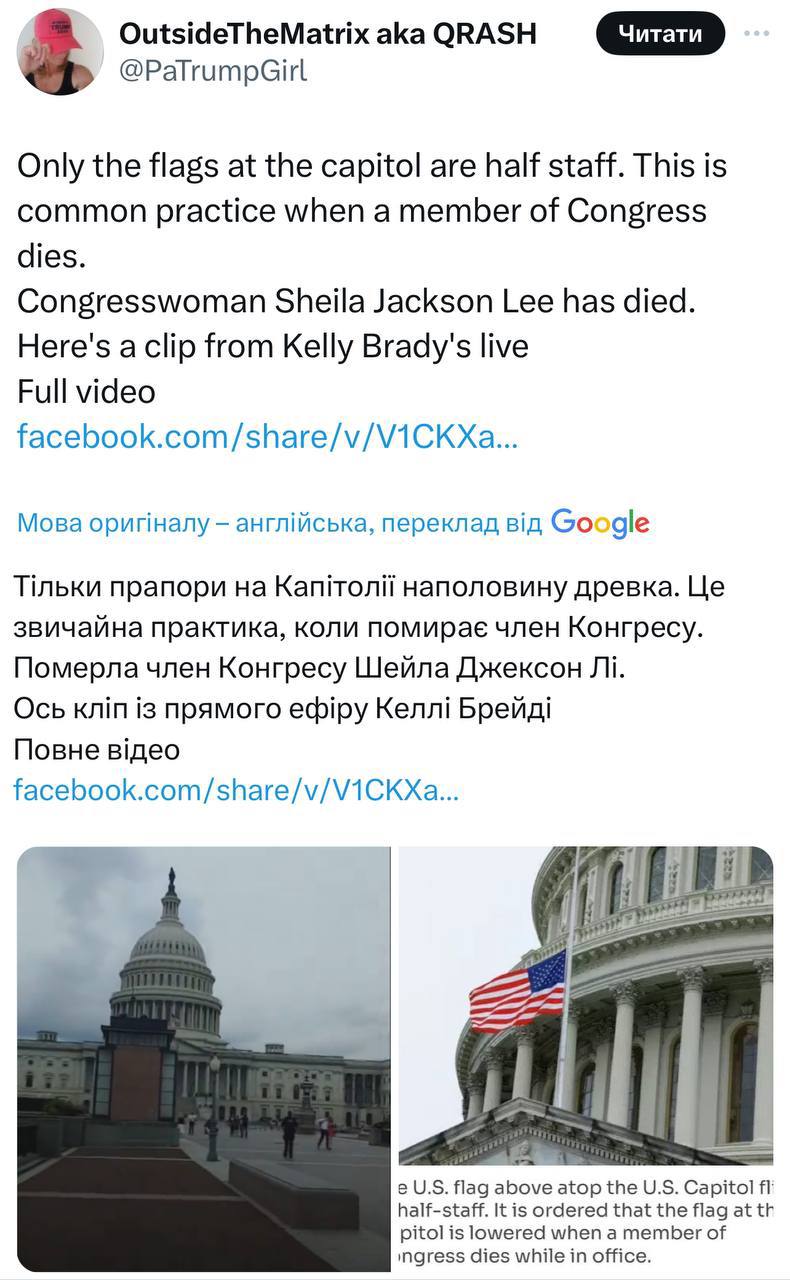Open the facebook.com link in translated text
This screenshot has height=1280, width=790.
click(x=236, y=790)
